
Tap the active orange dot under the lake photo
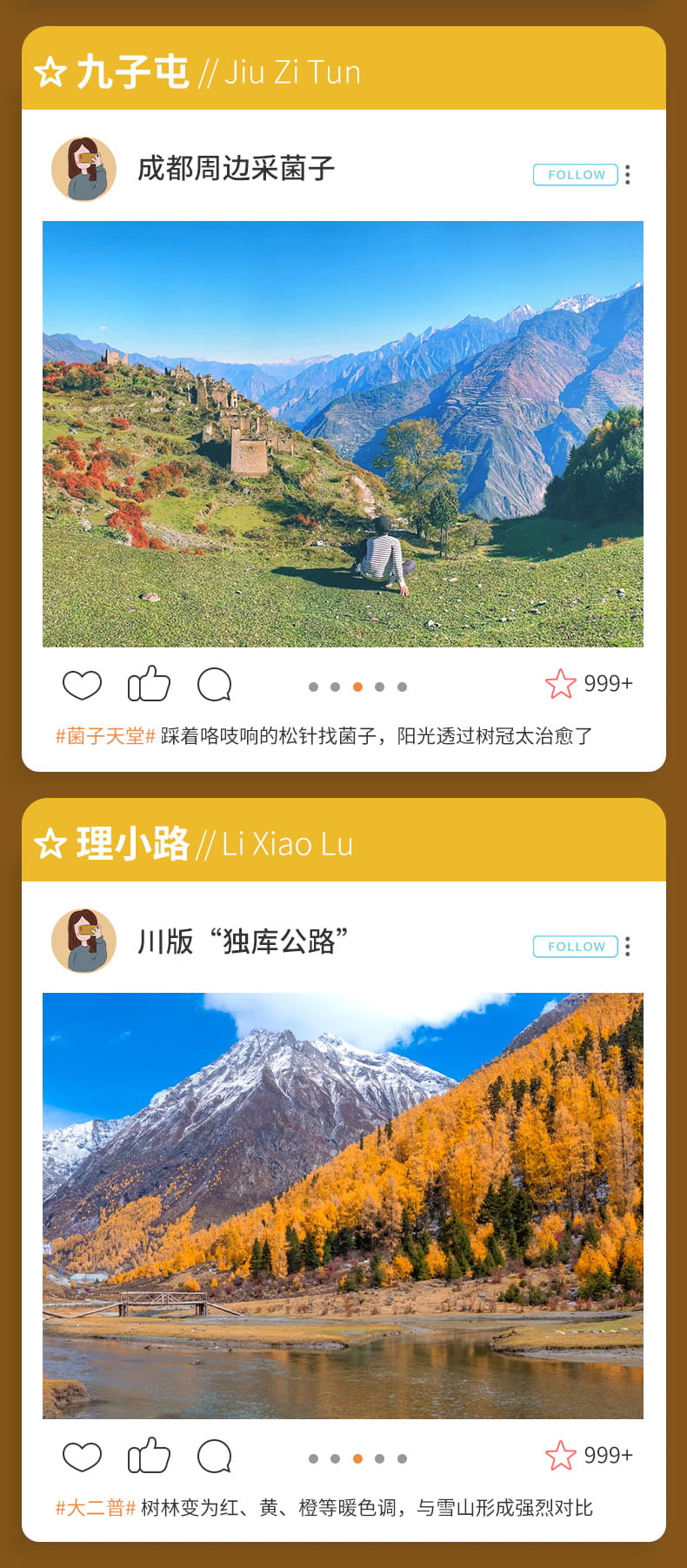356,1457
